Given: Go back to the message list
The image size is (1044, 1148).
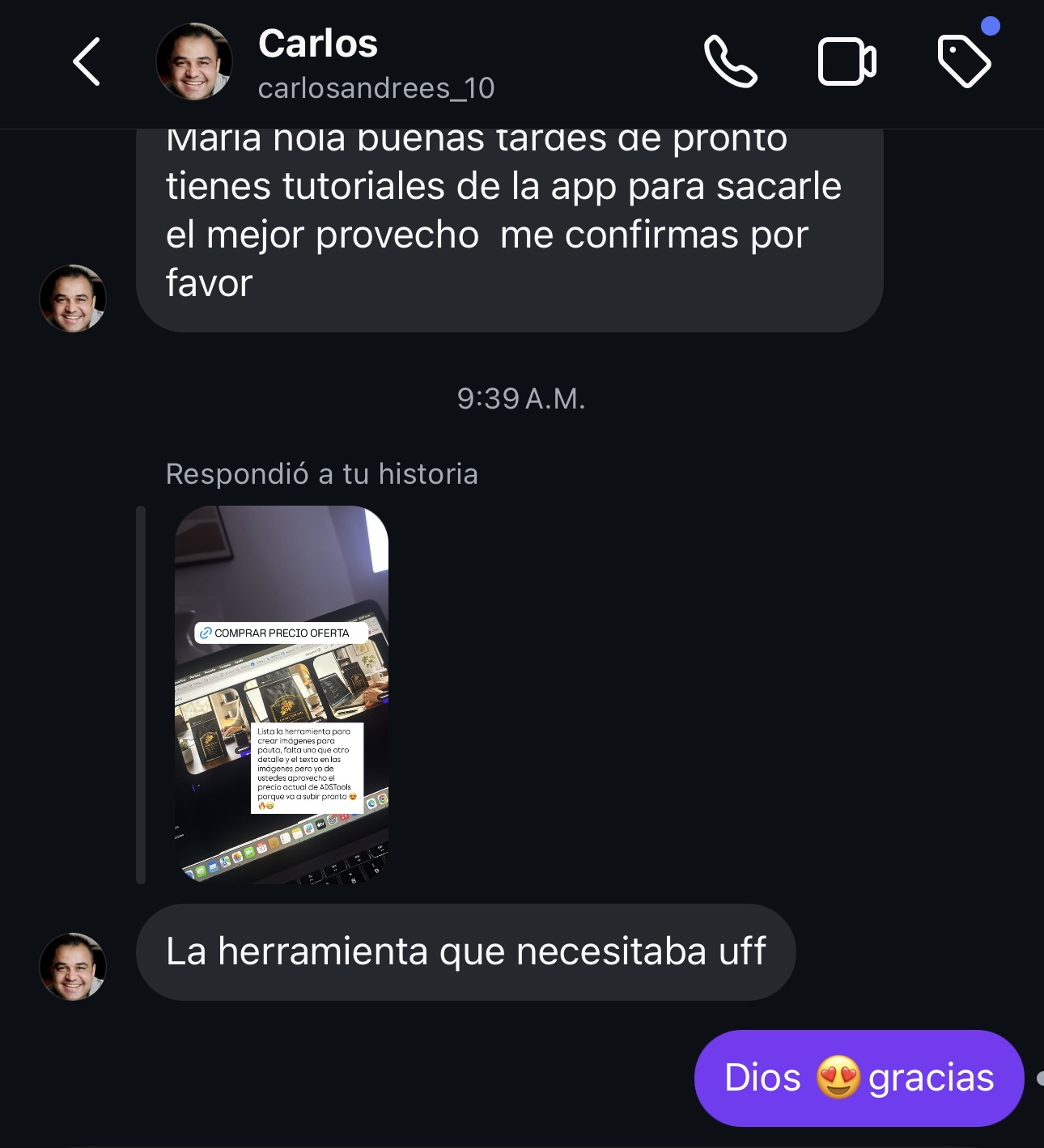Looking at the screenshot, I should 87,61.
